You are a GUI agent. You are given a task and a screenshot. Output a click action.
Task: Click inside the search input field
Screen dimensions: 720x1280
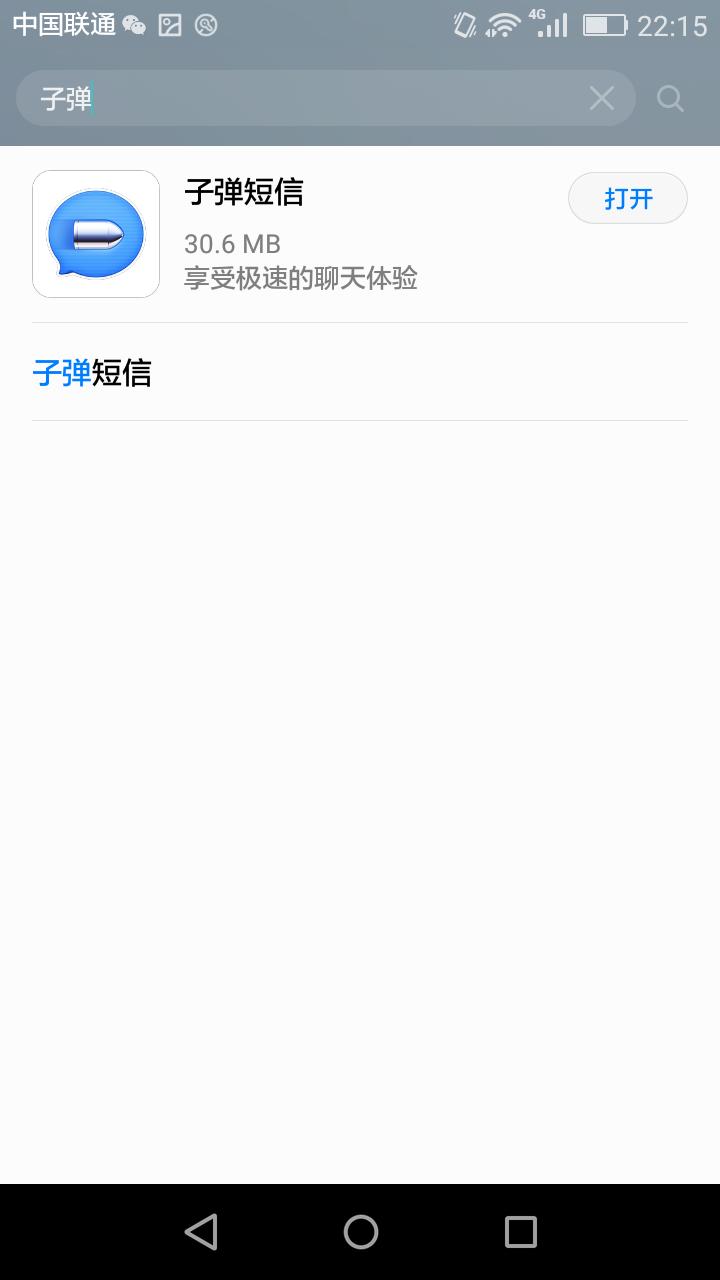(x=300, y=98)
